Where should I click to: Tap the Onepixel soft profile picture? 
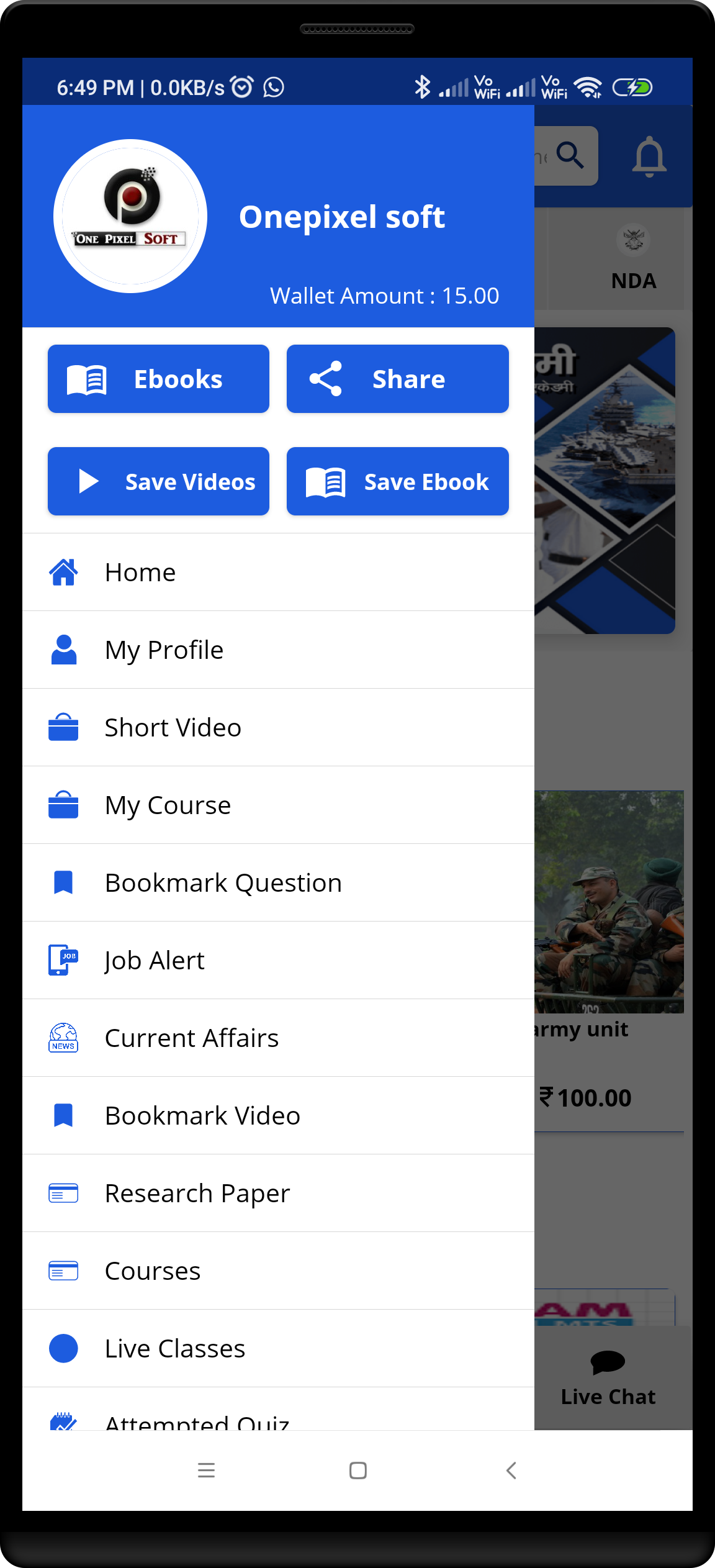point(130,216)
